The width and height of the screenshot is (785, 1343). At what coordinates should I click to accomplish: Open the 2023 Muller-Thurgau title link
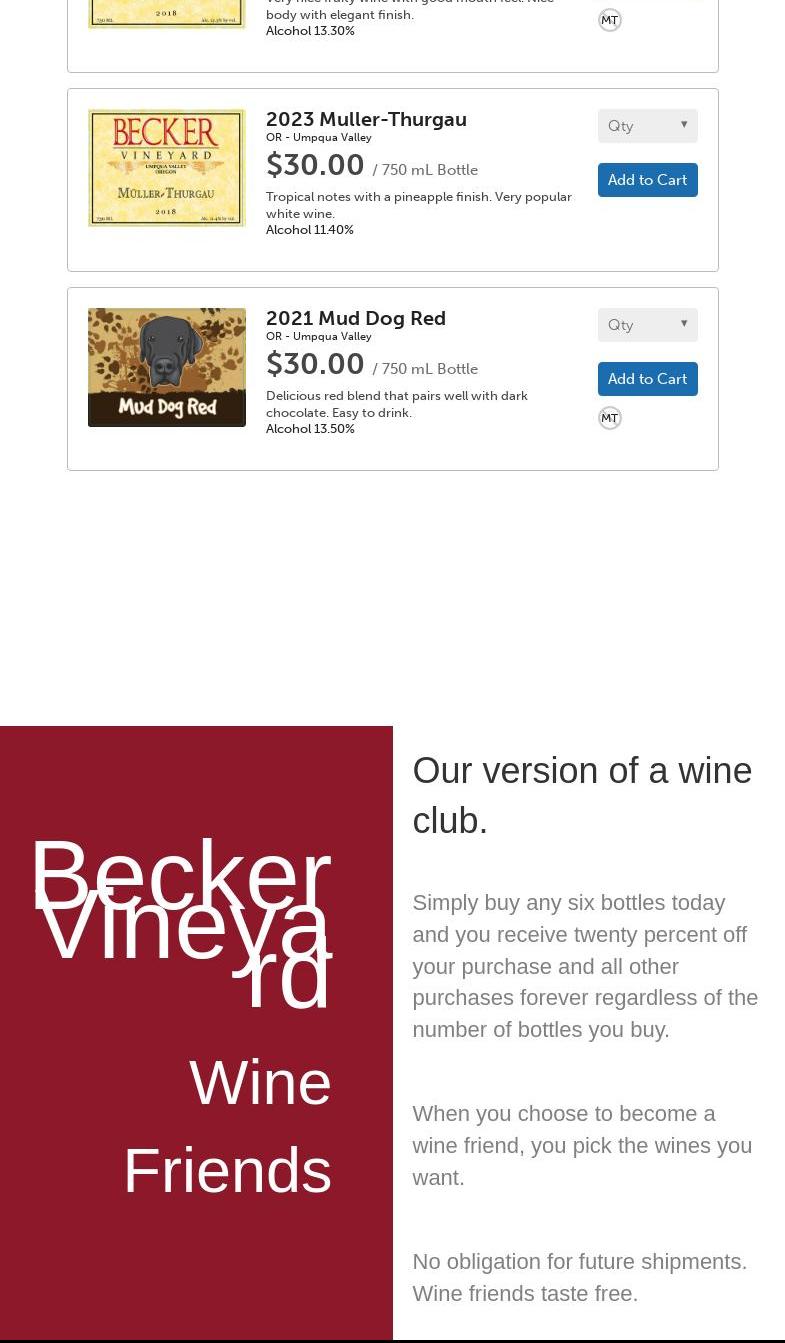tap(366, 119)
